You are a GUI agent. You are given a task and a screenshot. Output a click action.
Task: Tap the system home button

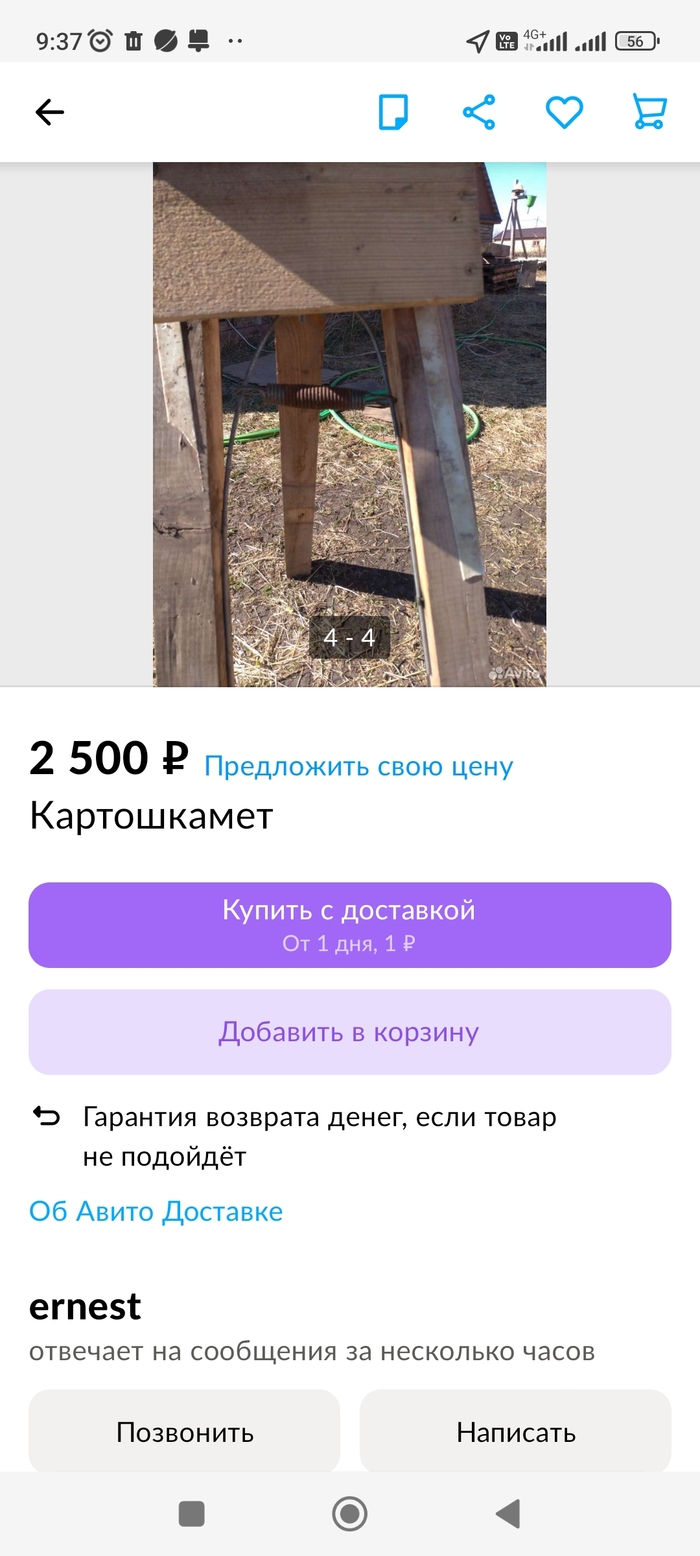pos(349,1514)
